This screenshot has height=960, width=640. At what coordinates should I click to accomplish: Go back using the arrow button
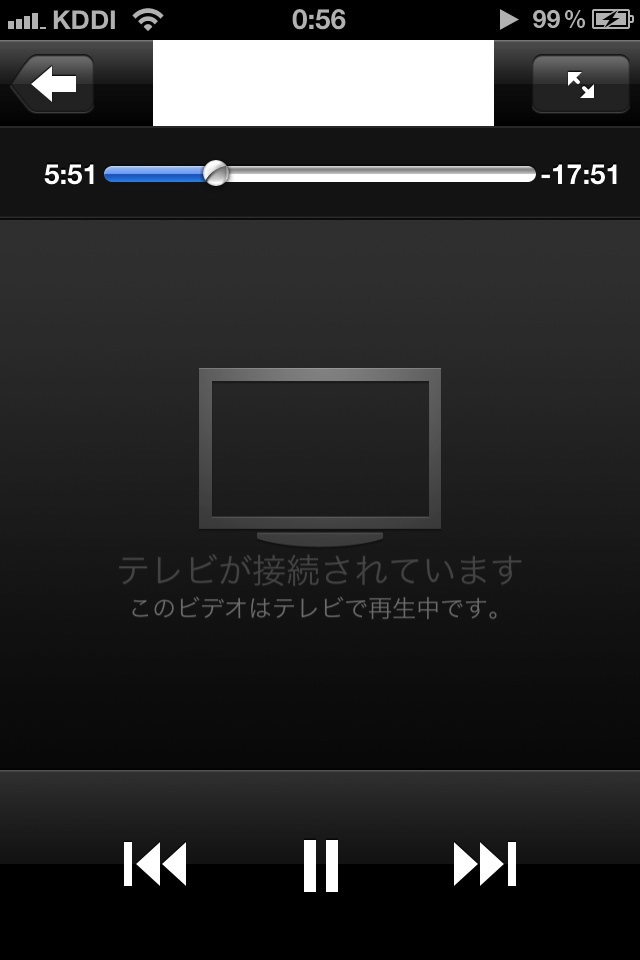click(53, 84)
